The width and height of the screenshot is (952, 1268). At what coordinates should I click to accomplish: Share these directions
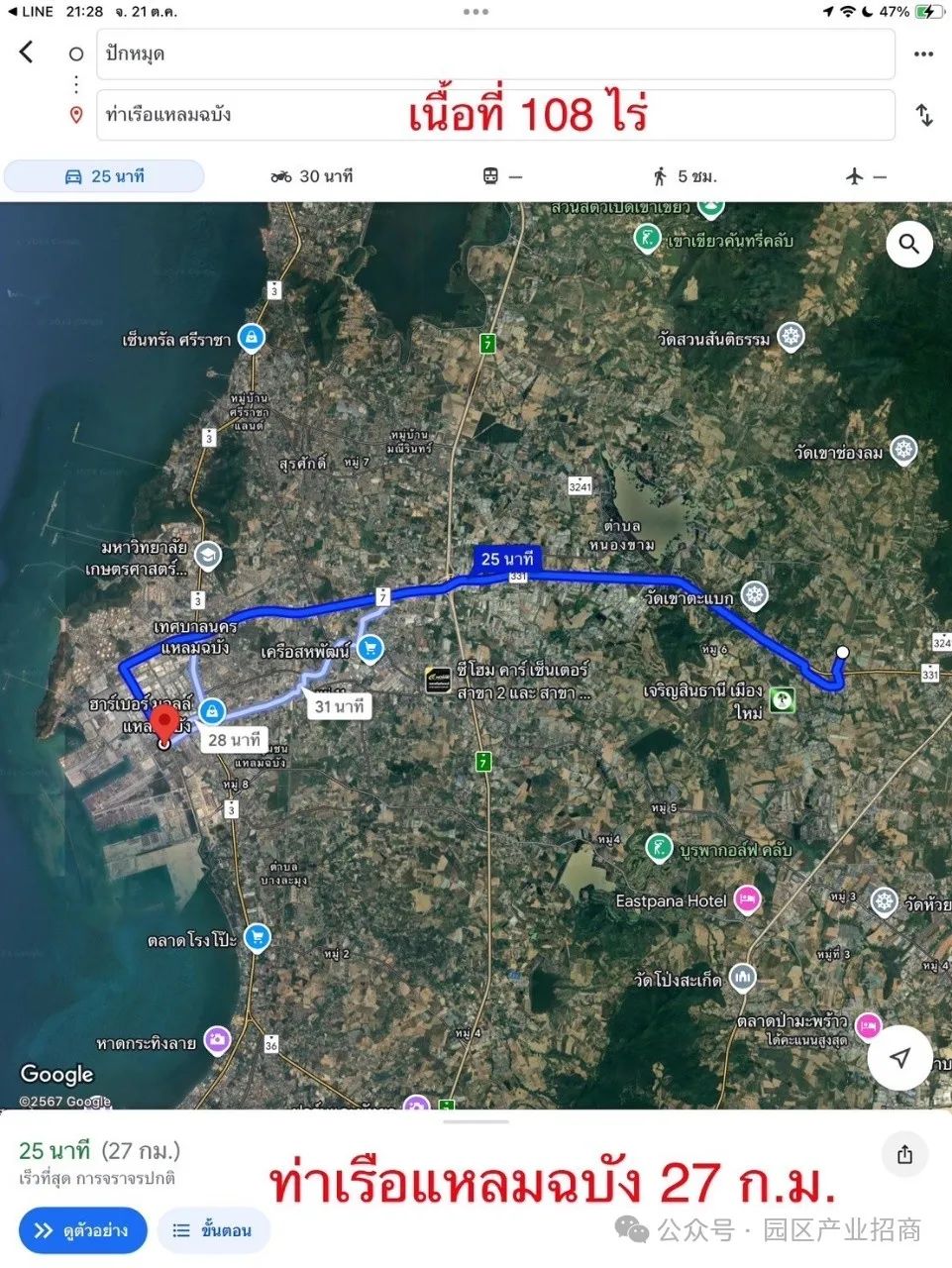[904, 1155]
